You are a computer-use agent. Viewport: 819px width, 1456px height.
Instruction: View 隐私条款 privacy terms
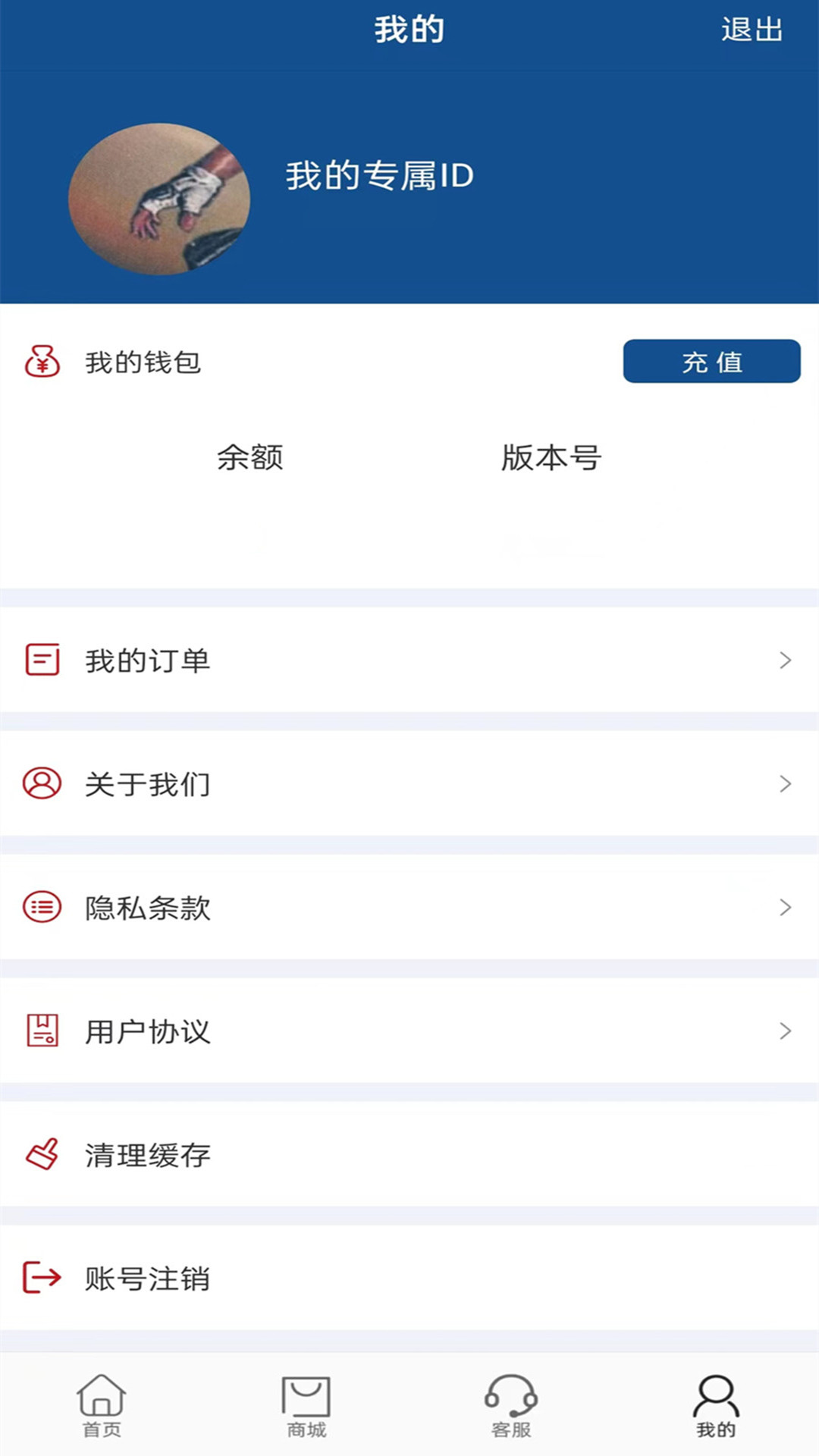point(409,907)
